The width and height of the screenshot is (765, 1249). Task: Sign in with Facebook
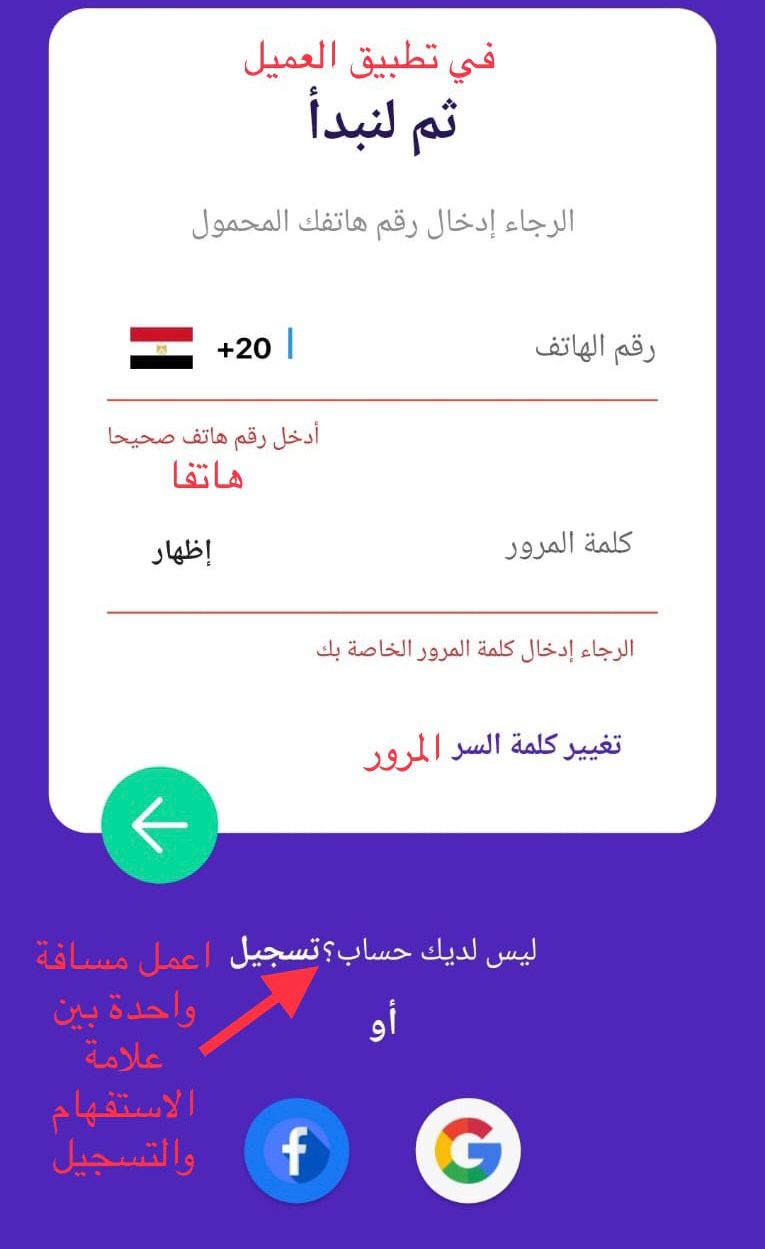click(297, 1150)
